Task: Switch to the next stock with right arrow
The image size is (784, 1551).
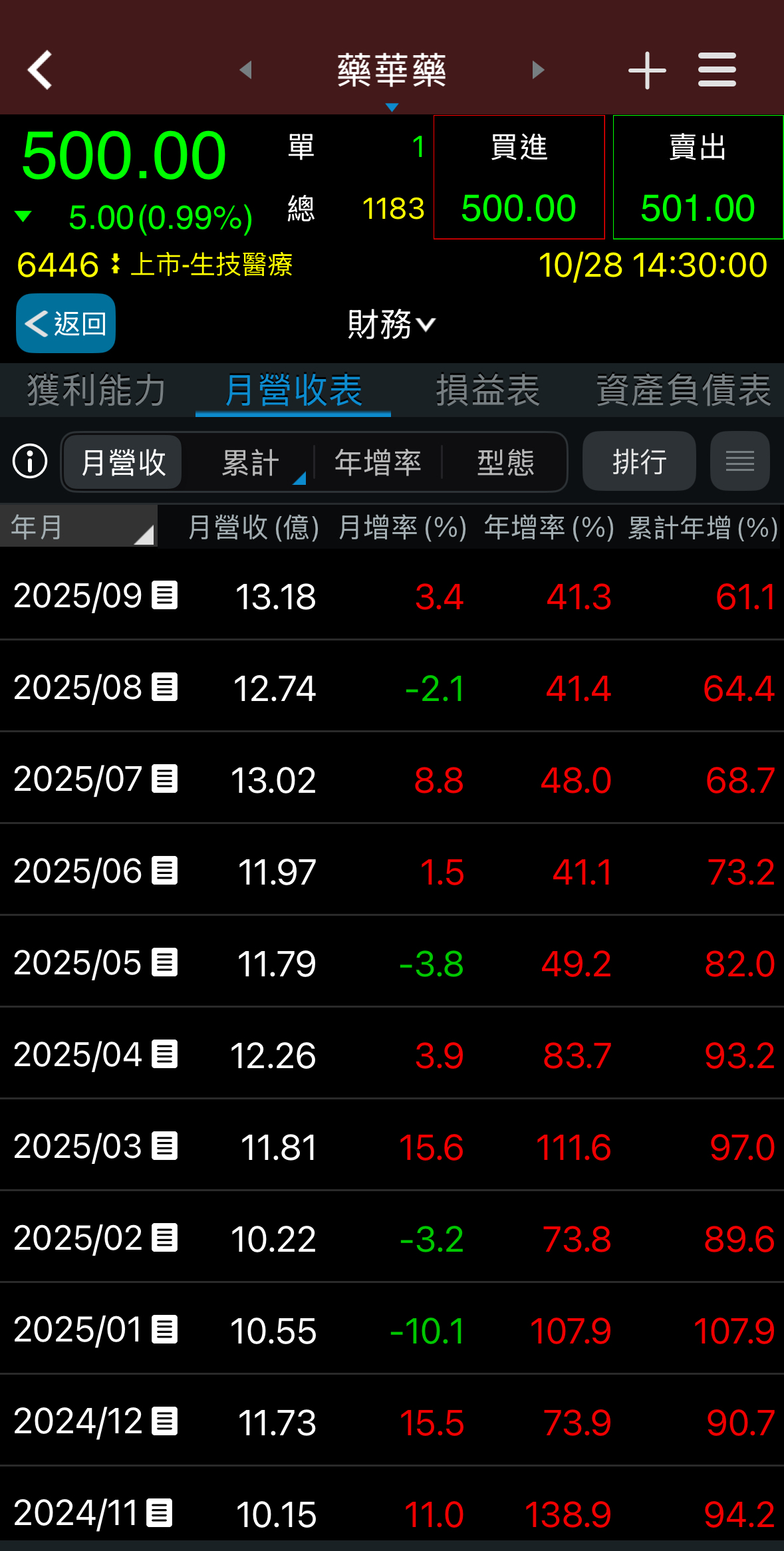Action: click(x=538, y=70)
